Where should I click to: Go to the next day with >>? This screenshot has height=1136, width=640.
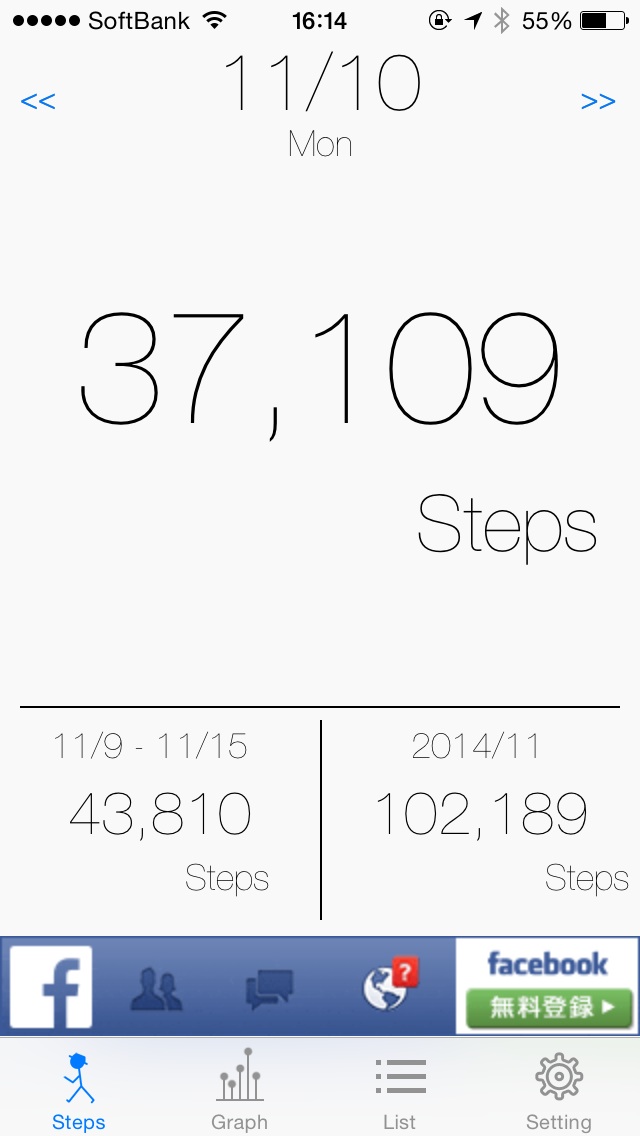coord(598,101)
